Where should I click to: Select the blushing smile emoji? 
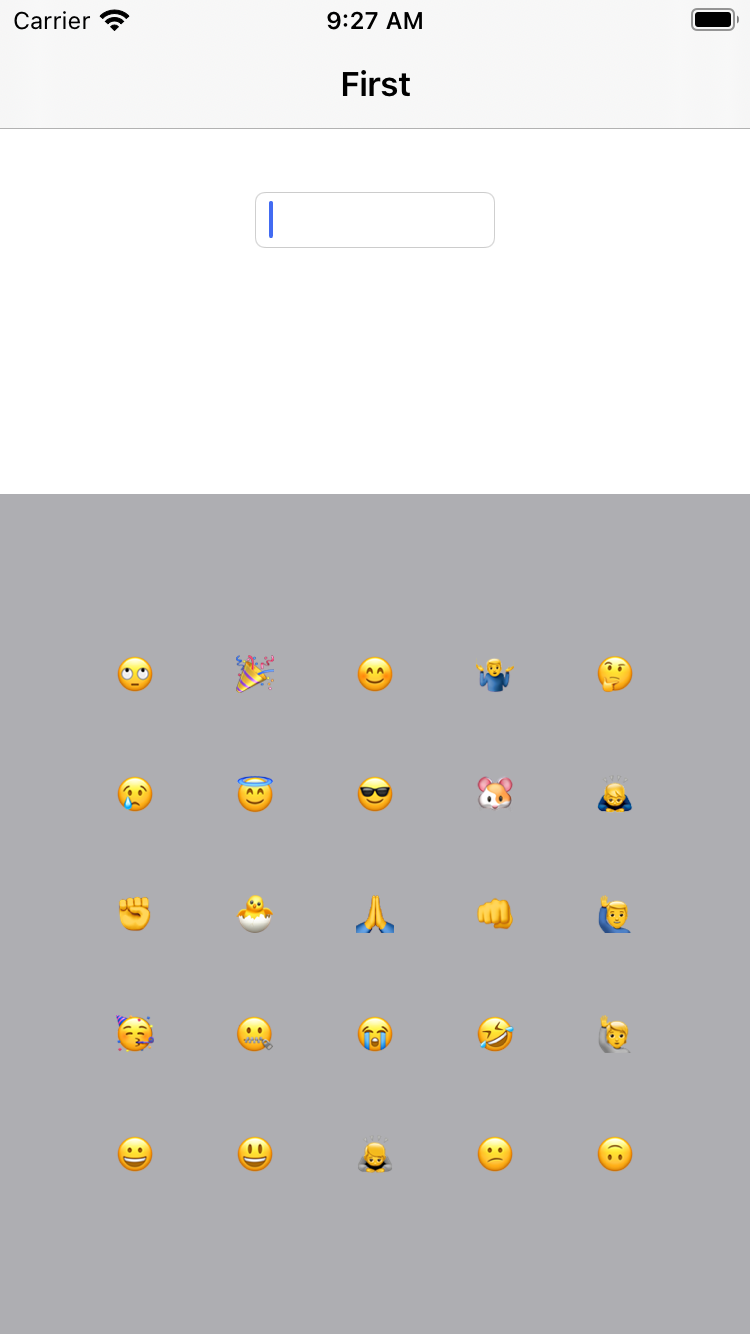point(375,674)
